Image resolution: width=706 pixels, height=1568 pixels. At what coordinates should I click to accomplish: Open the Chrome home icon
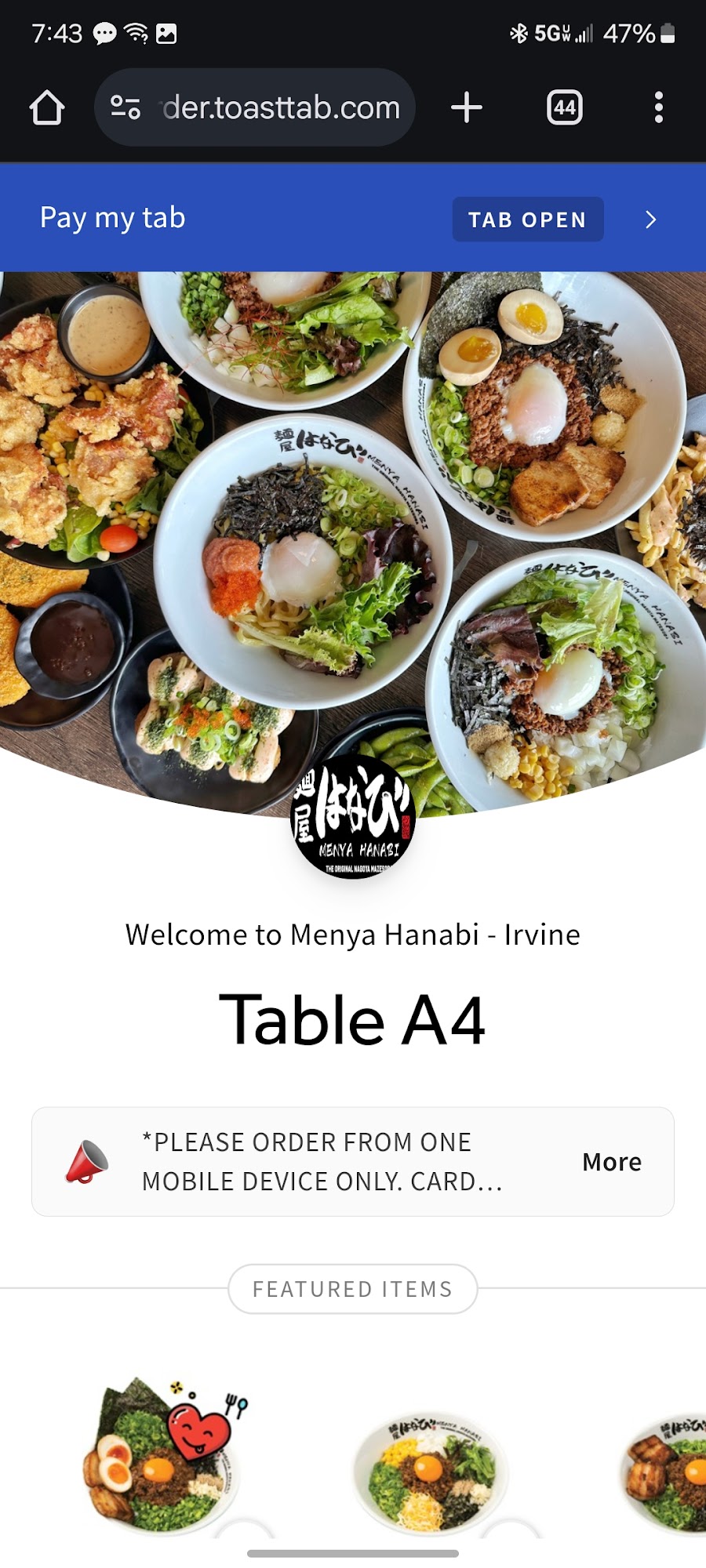(x=49, y=107)
